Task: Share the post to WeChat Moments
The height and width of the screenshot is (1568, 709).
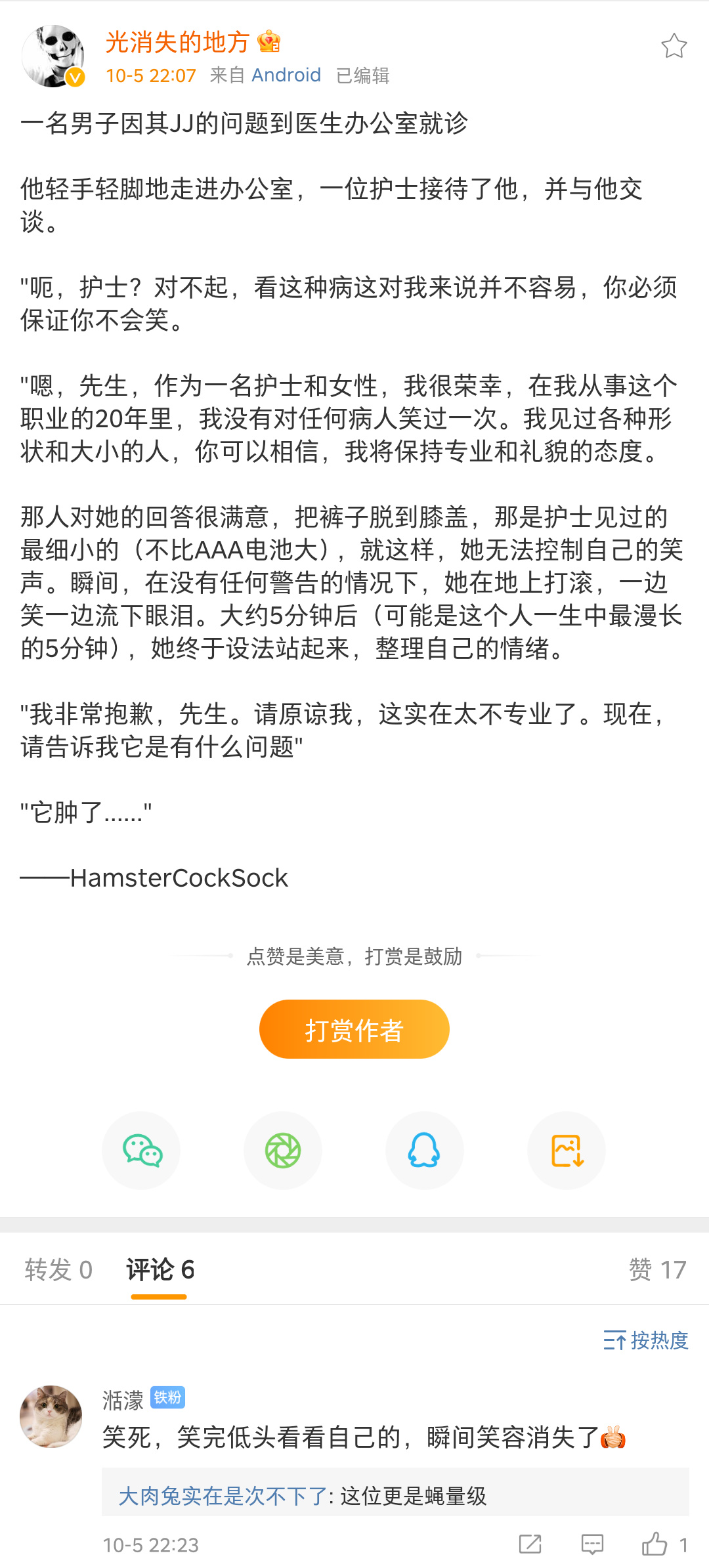Action: click(x=283, y=1151)
